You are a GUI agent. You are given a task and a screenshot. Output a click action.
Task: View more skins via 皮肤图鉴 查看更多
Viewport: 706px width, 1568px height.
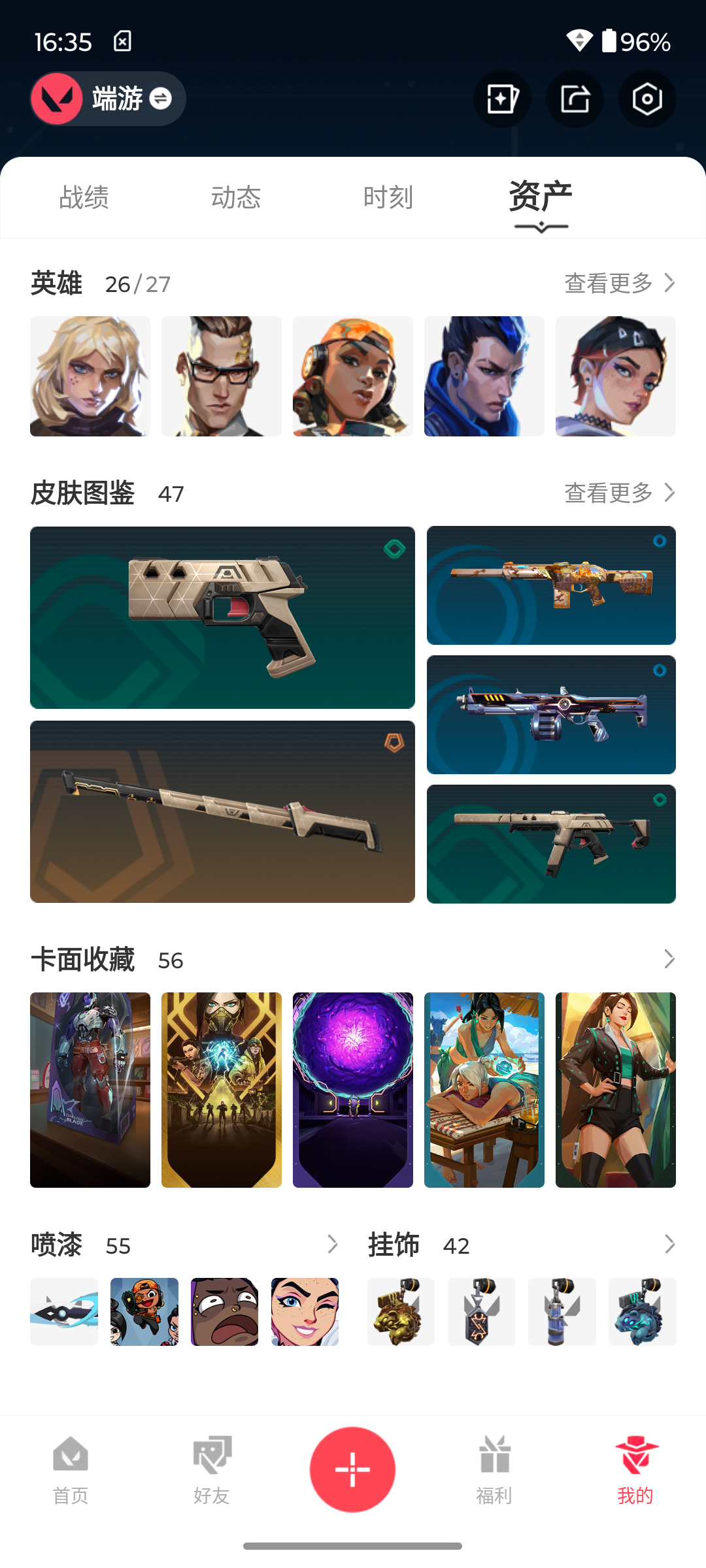point(620,493)
